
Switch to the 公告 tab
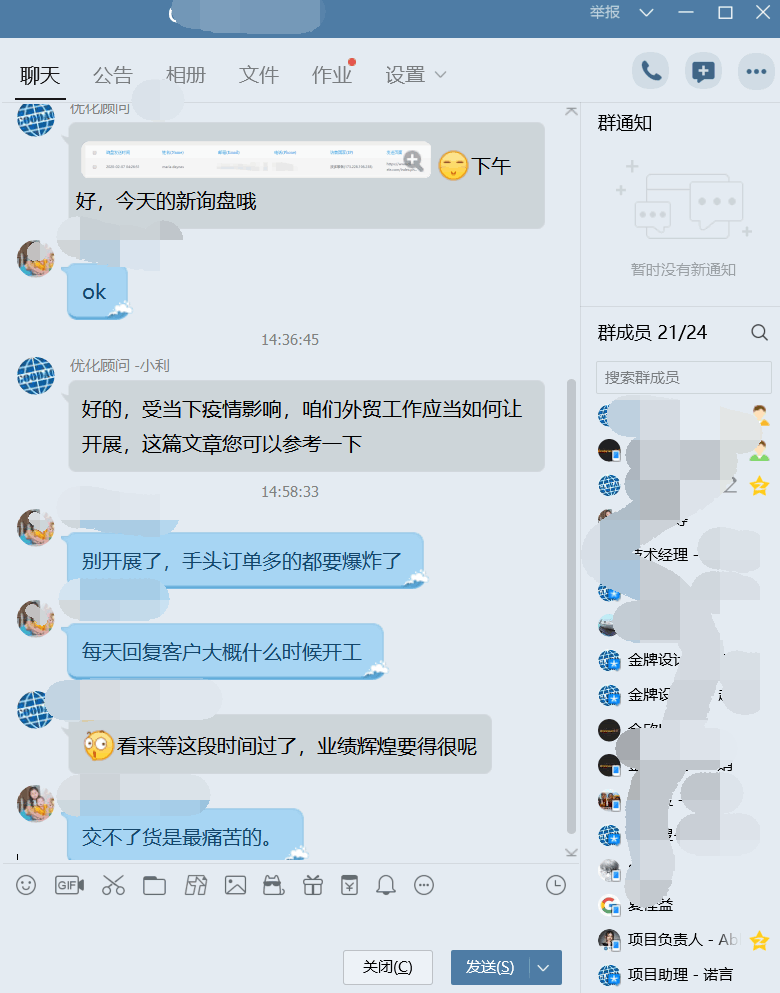click(112, 75)
